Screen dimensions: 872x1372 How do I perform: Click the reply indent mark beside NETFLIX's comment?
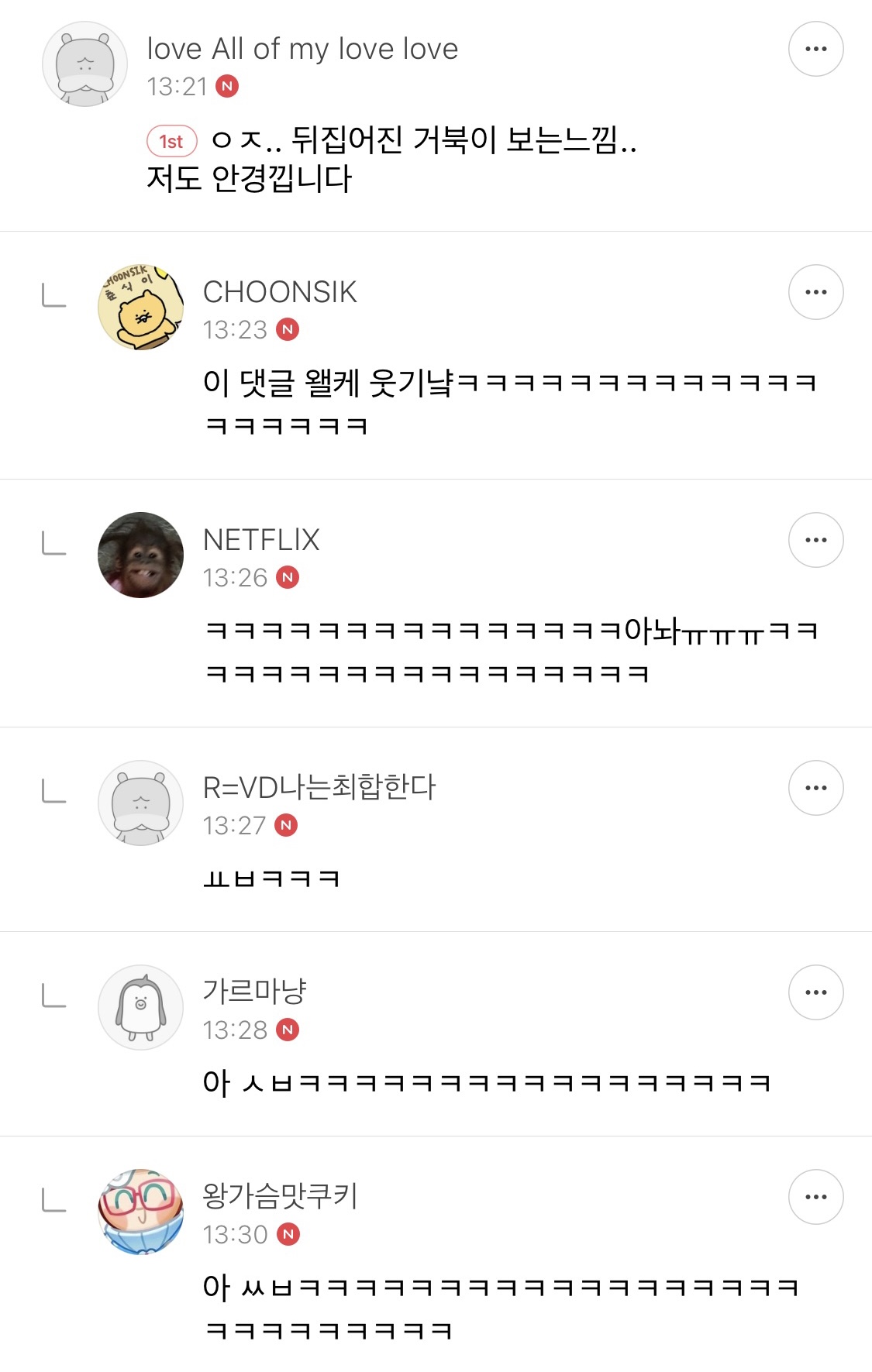tap(51, 542)
